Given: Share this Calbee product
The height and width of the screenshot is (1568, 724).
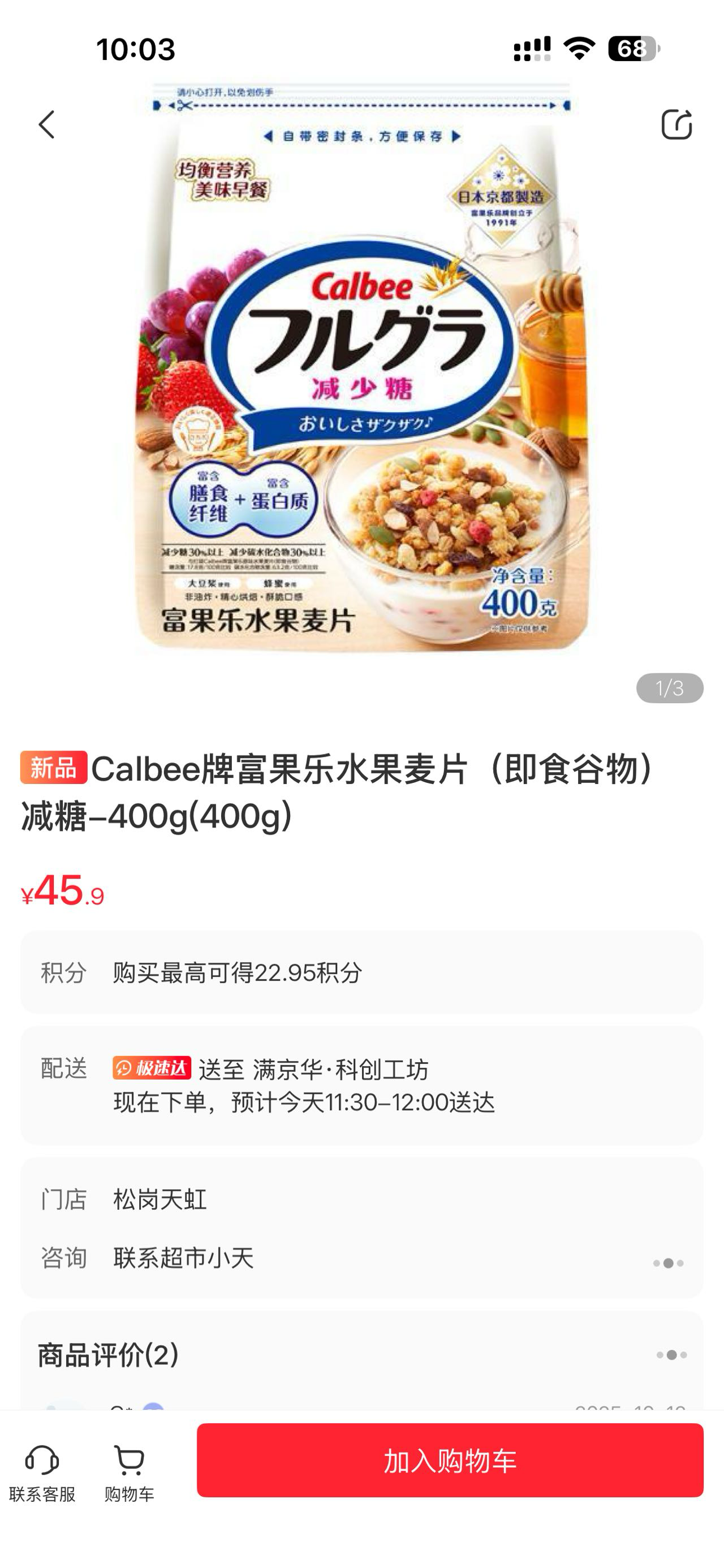Looking at the screenshot, I should (x=676, y=125).
